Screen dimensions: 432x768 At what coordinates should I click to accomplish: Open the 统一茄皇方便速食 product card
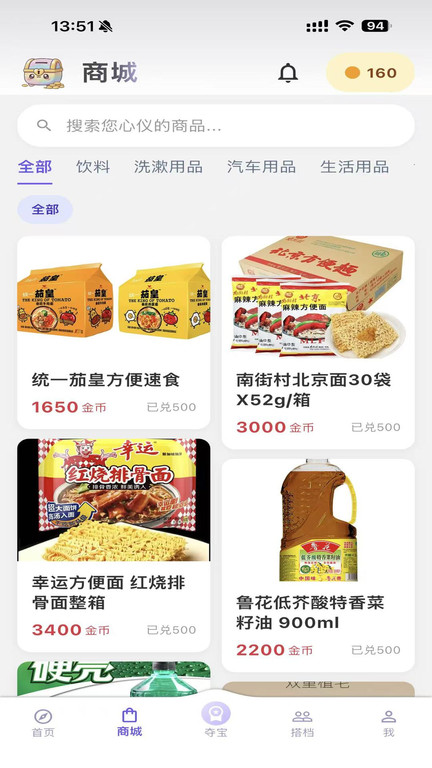(114, 333)
